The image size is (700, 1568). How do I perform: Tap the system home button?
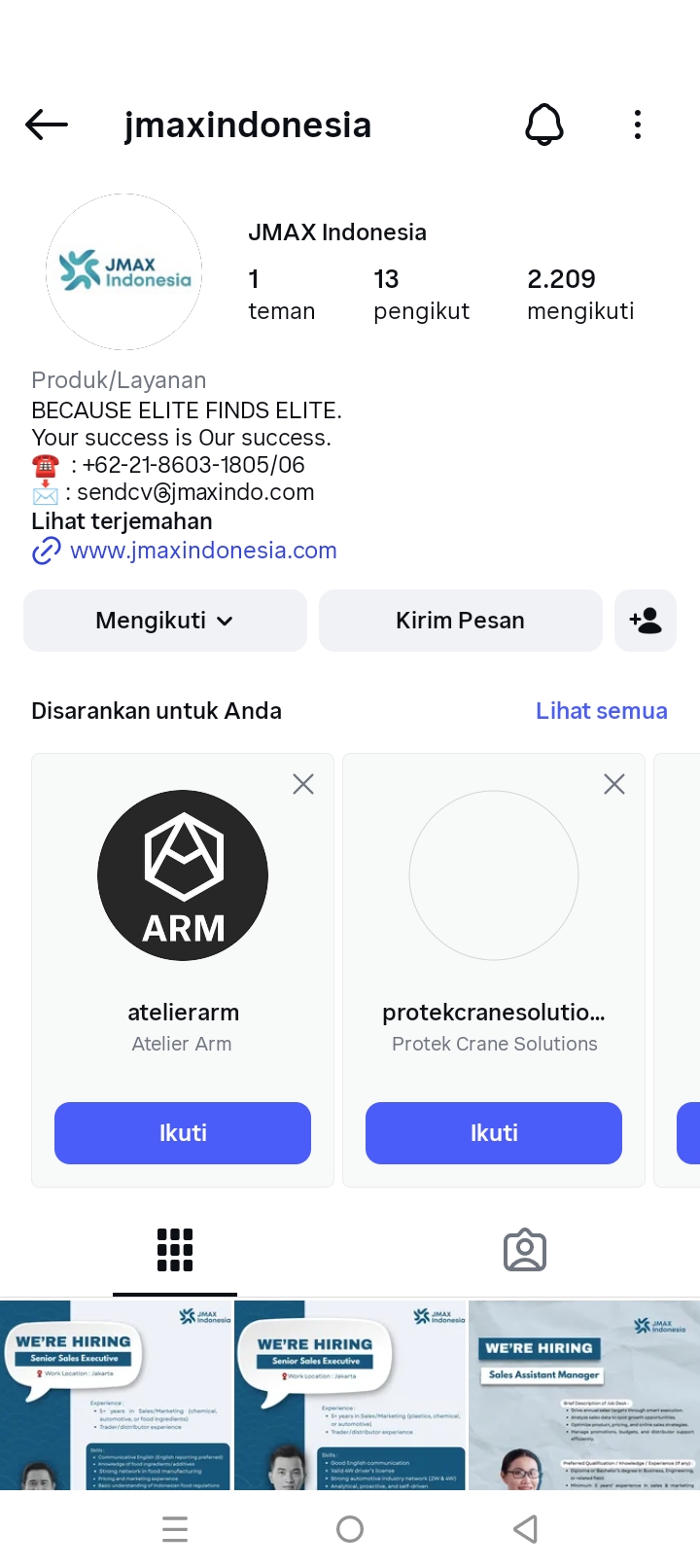(350, 1529)
